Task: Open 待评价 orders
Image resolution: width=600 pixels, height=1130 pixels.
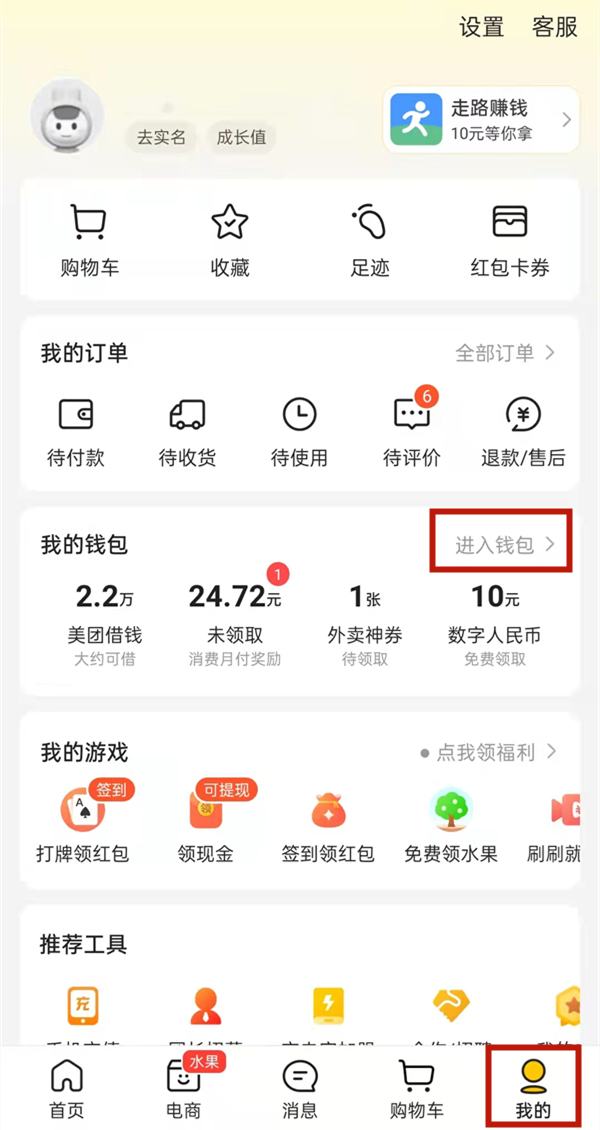Action: click(x=412, y=431)
